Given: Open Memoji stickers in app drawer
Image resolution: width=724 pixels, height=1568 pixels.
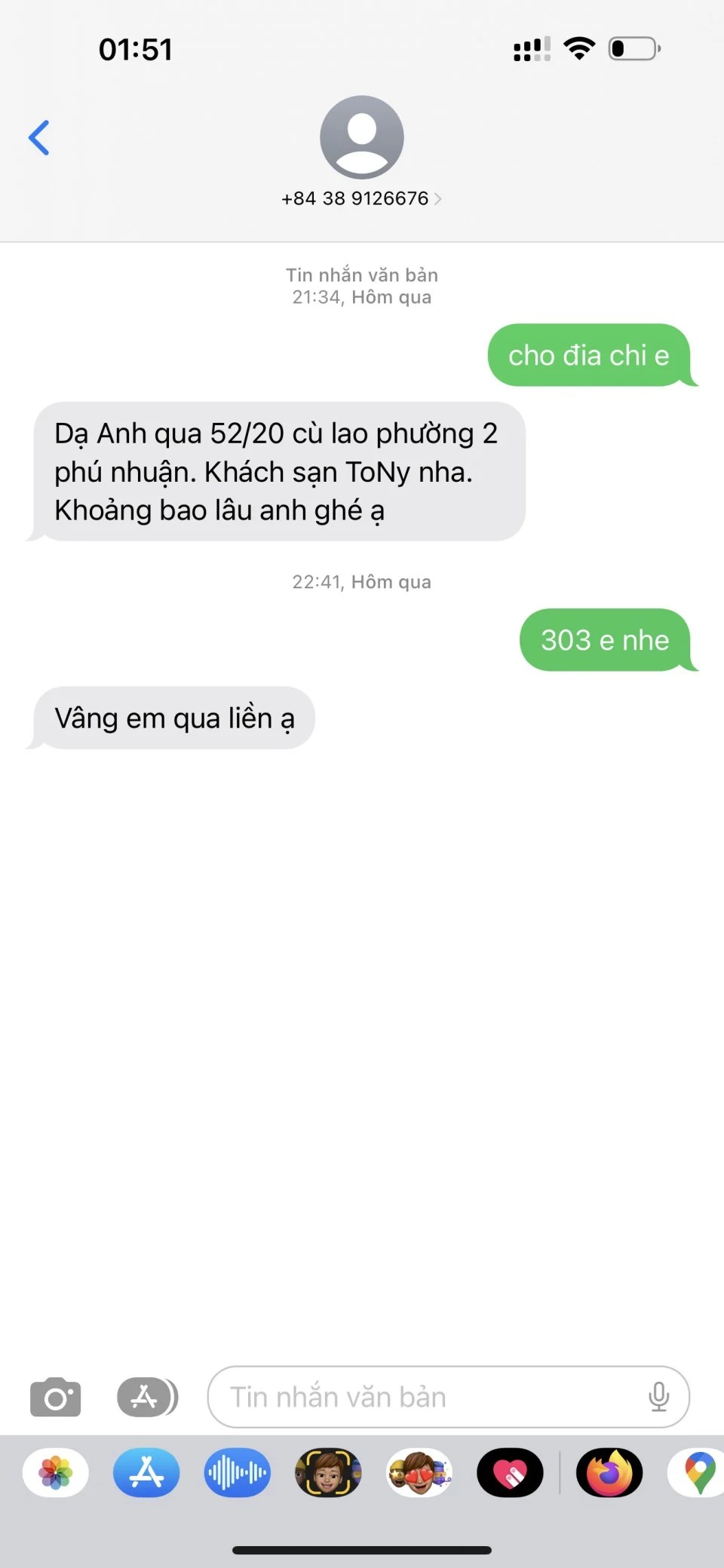Looking at the screenshot, I should [419, 1472].
